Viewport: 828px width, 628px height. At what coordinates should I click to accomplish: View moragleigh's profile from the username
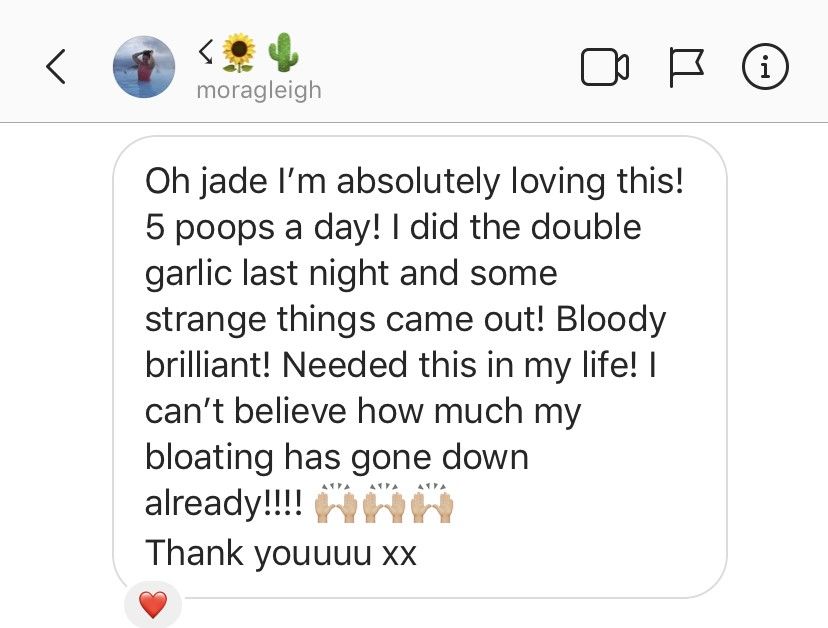pyautogui.click(x=259, y=91)
